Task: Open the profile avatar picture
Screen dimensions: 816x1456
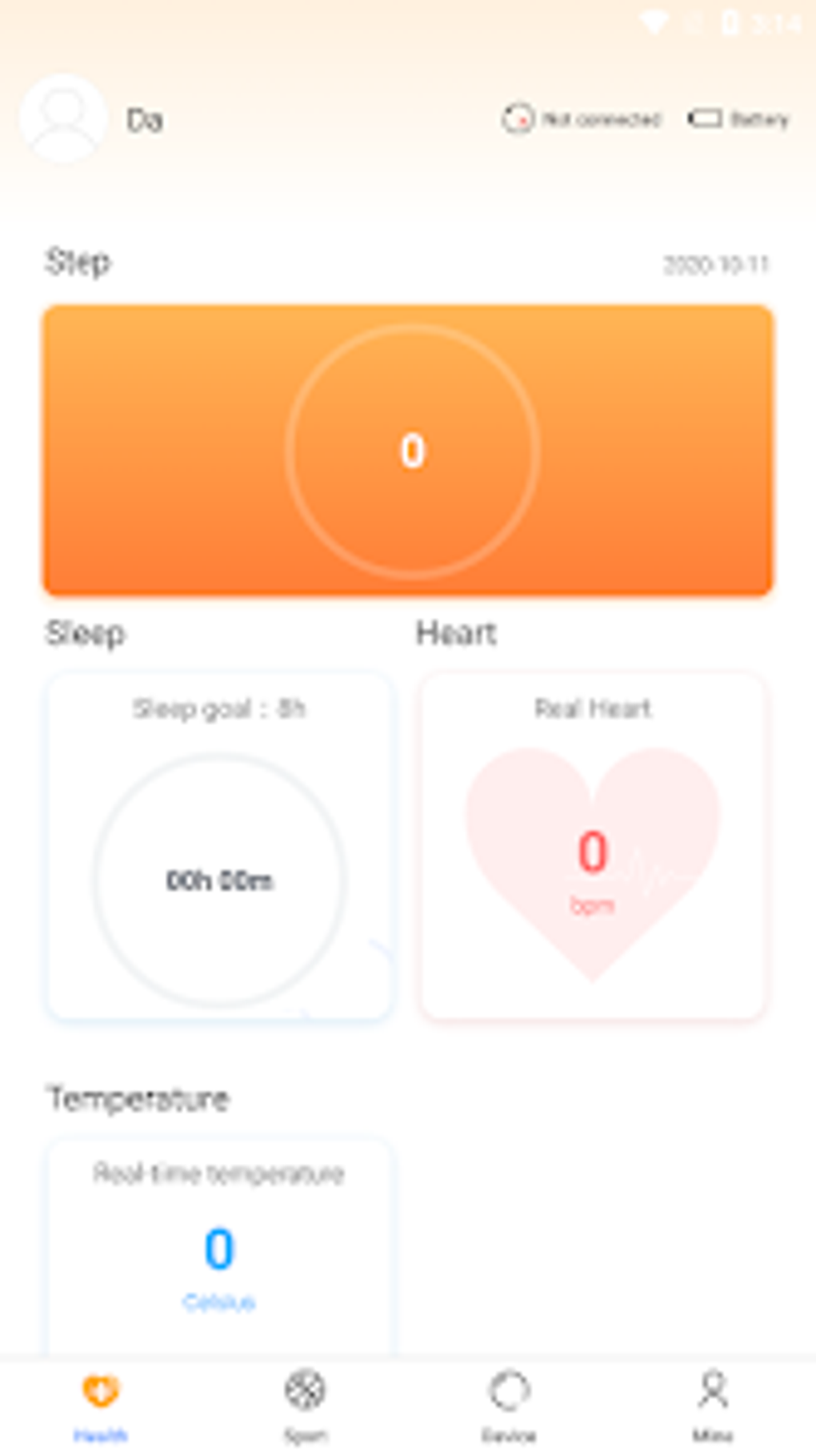Action: pos(62,118)
